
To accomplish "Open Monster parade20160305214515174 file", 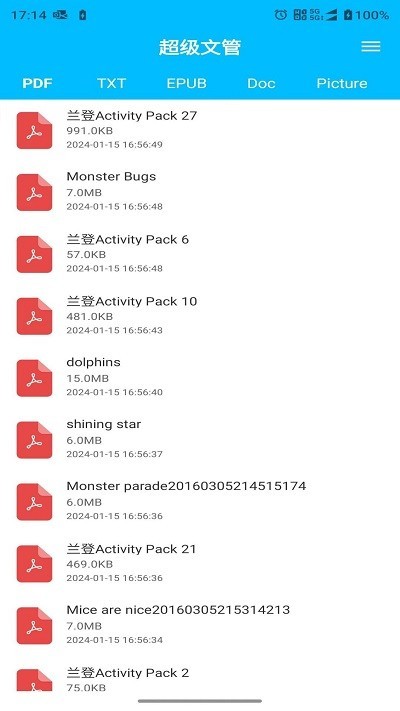I will [x=200, y=502].
